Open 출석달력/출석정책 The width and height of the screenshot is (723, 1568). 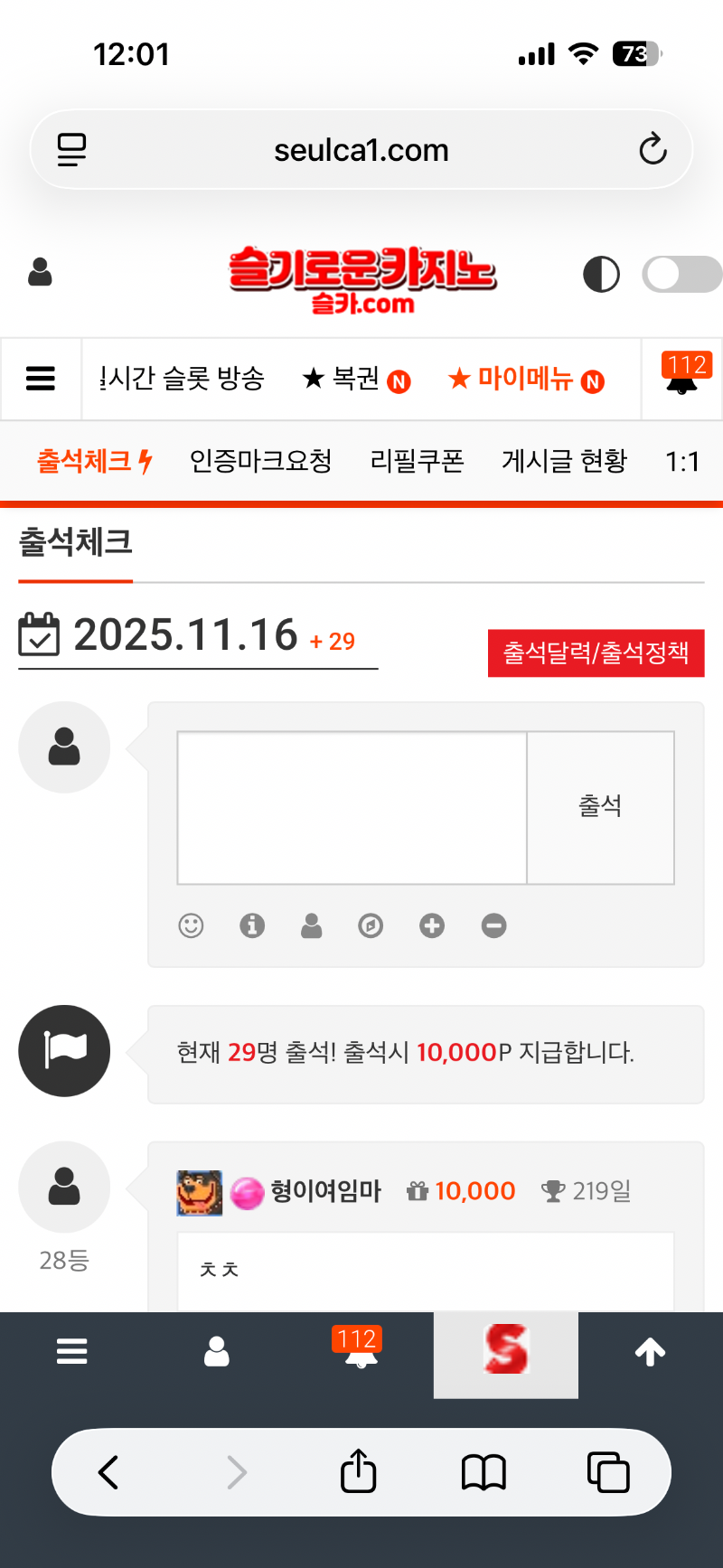point(596,653)
